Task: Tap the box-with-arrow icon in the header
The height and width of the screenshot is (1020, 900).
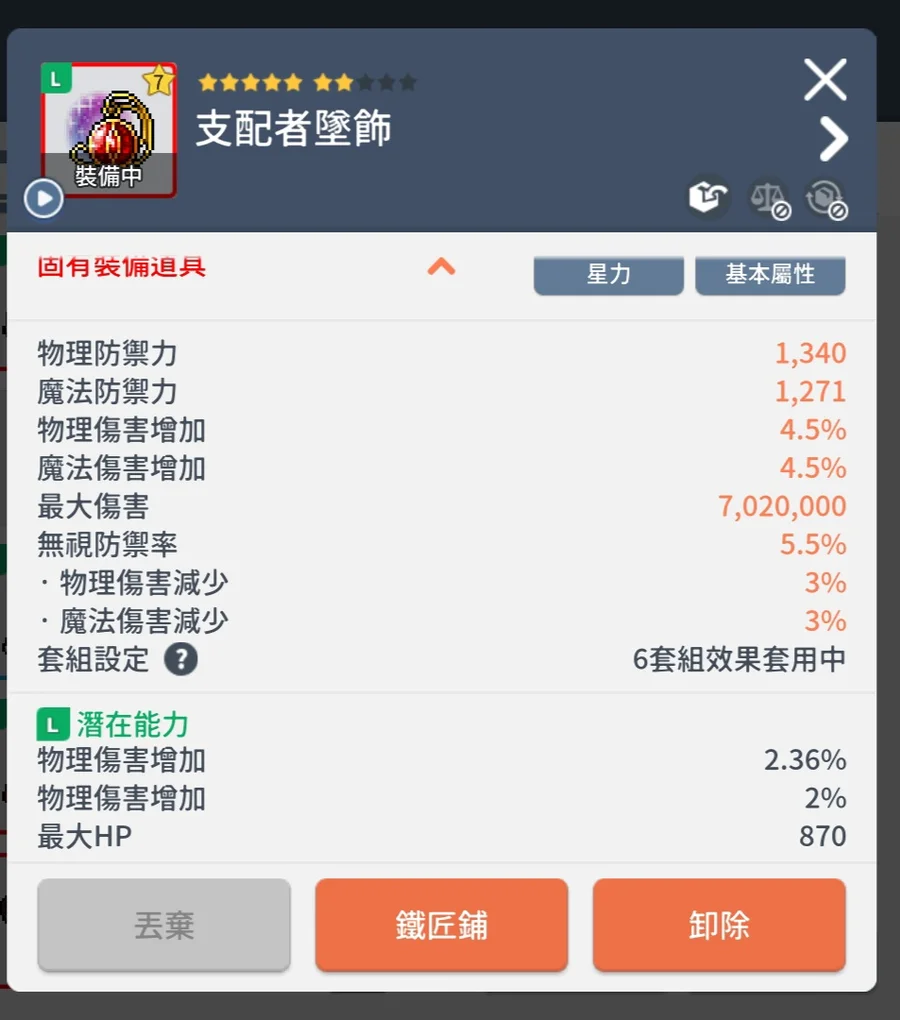Action: pos(706,198)
